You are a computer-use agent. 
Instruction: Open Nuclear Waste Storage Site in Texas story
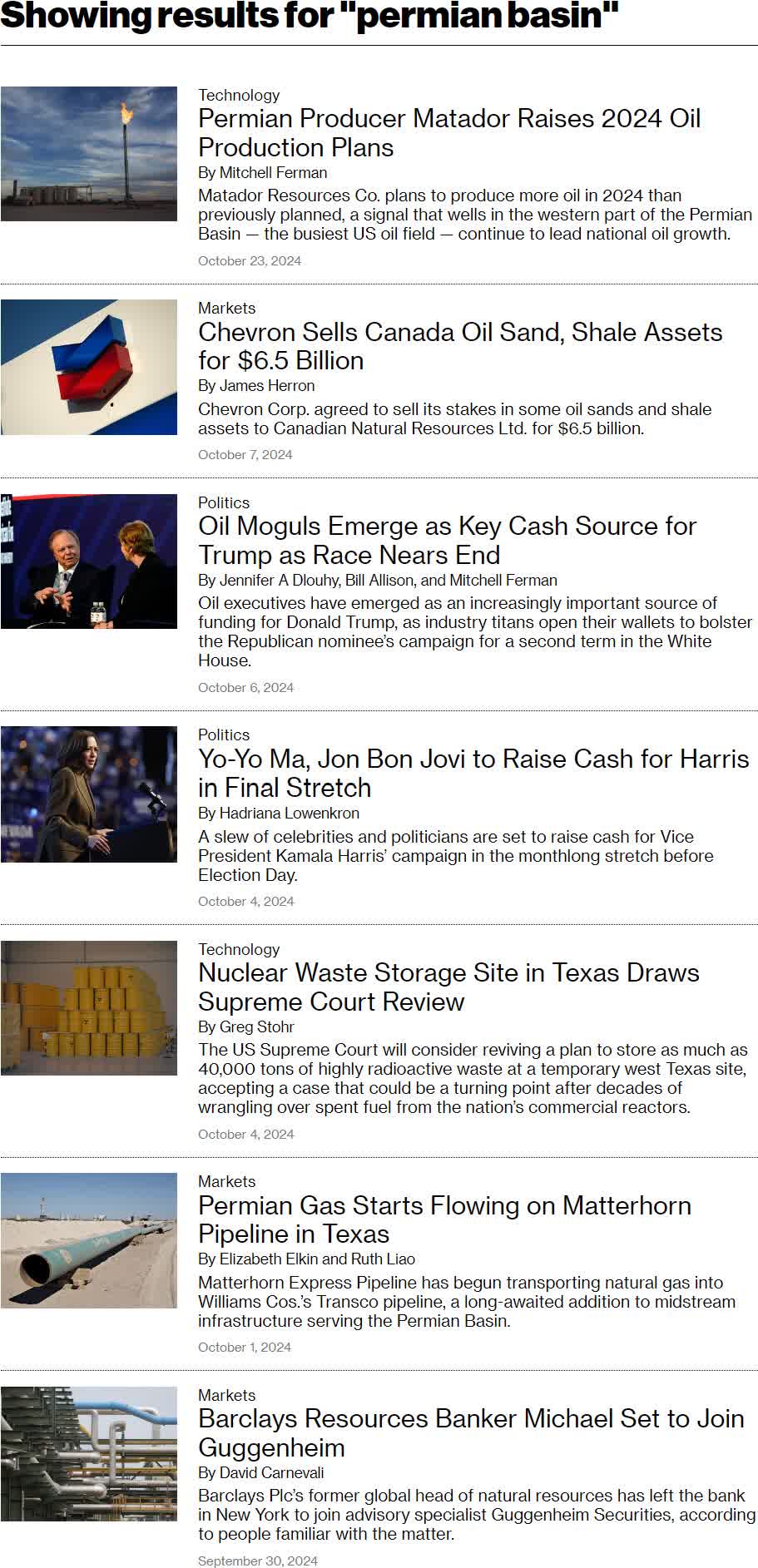(x=448, y=987)
